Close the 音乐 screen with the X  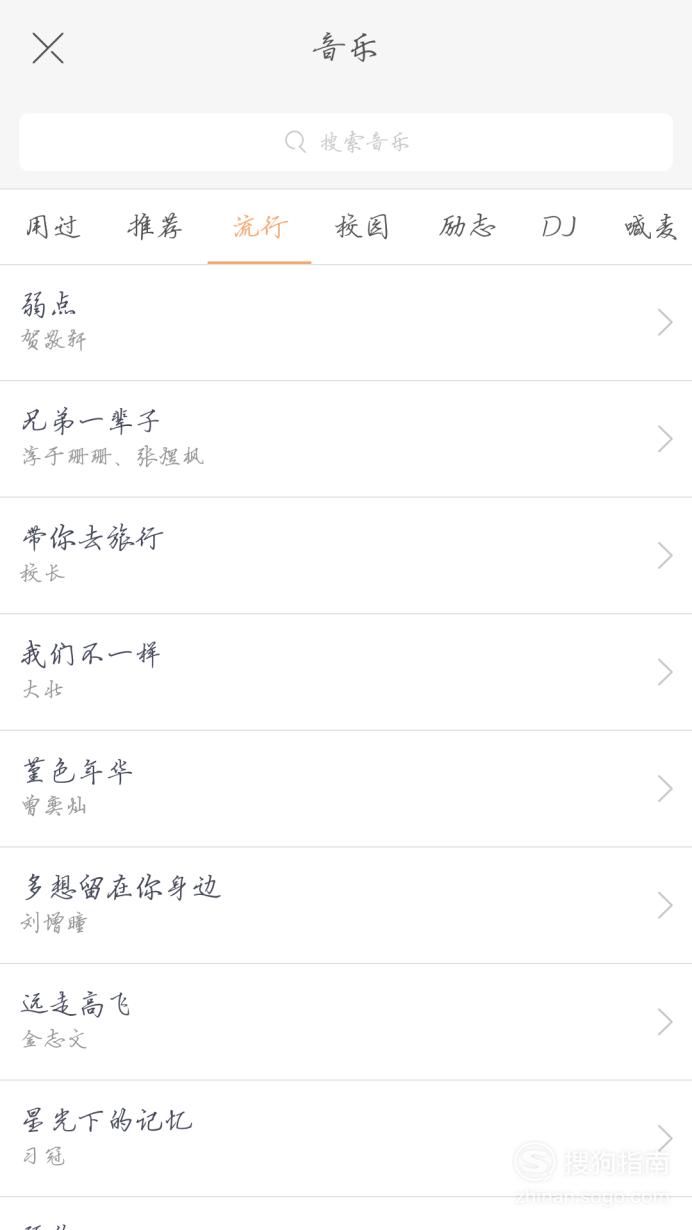(48, 48)
